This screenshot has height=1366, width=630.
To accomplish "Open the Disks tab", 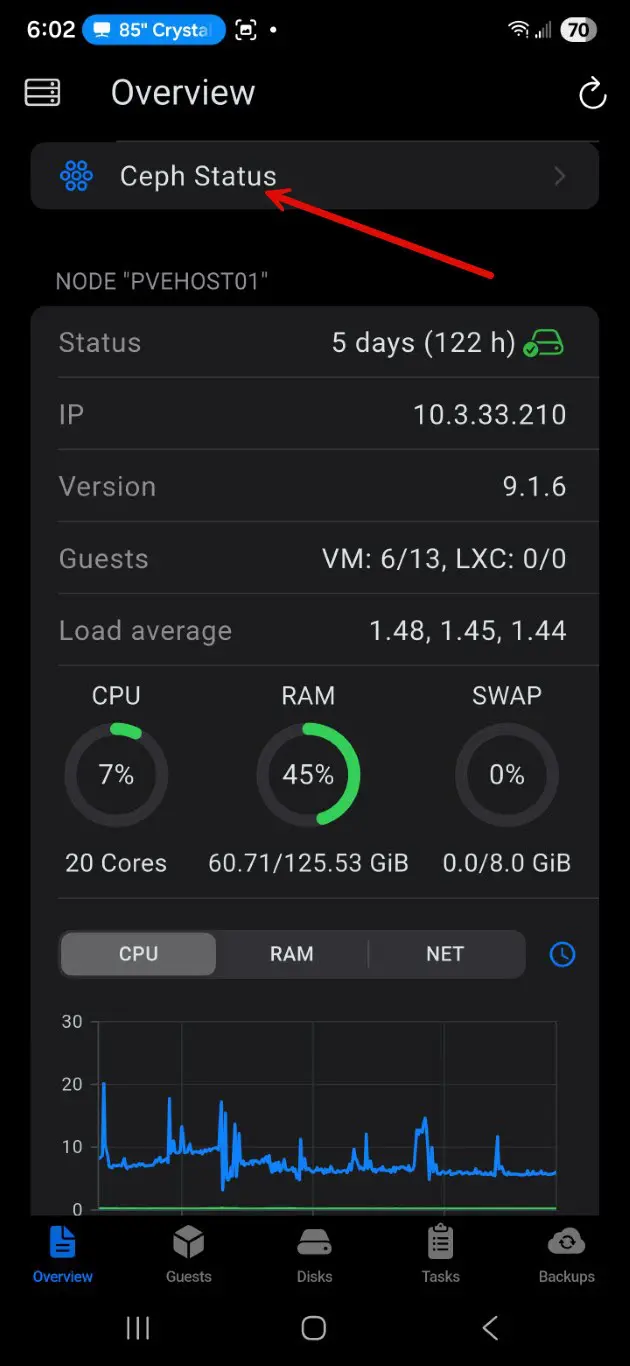I will [x=314, y=1255].
